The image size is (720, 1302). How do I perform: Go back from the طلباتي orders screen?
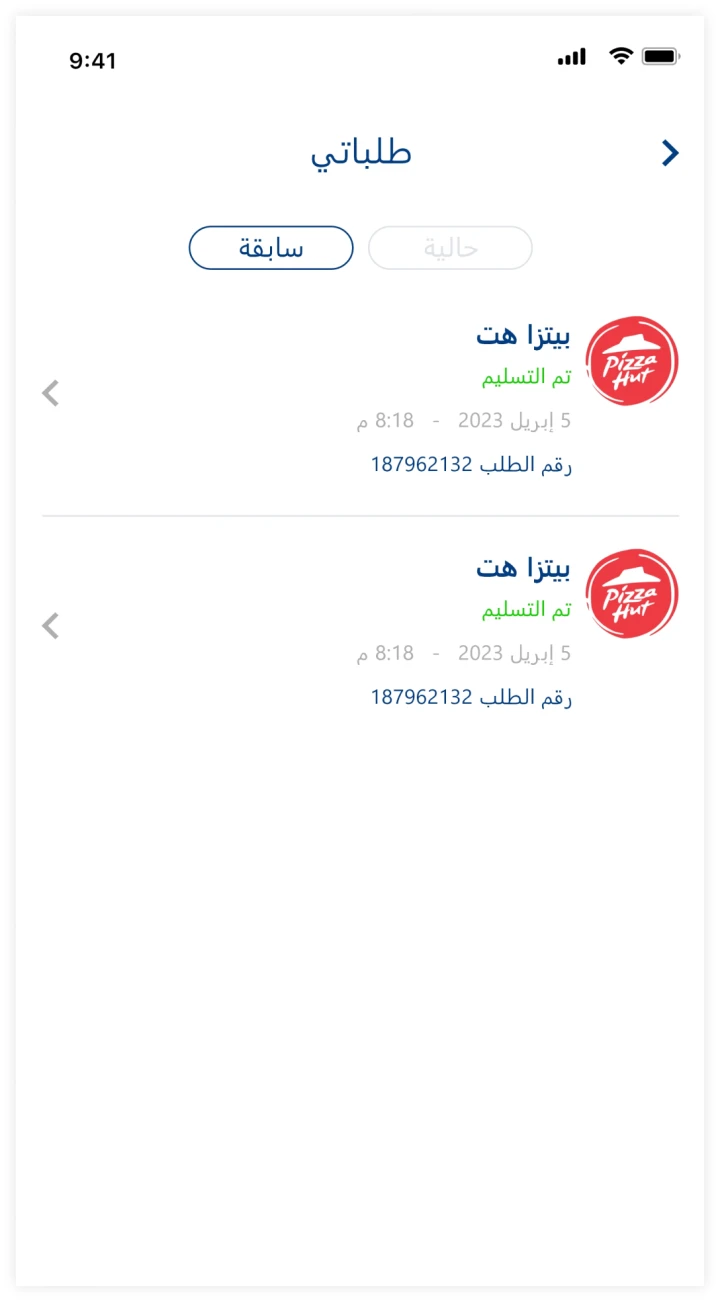(670, 153)
